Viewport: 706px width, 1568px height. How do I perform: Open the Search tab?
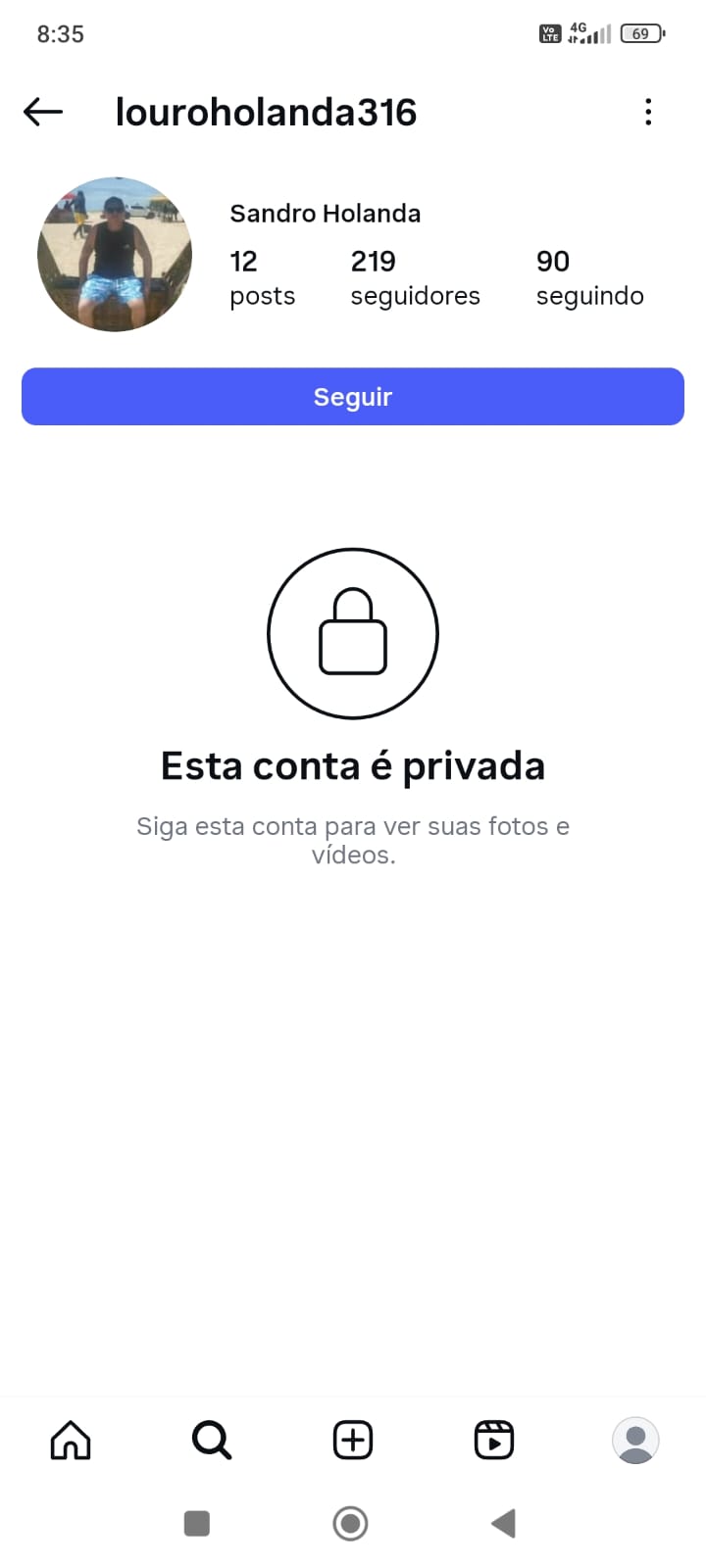(212, 1441)
